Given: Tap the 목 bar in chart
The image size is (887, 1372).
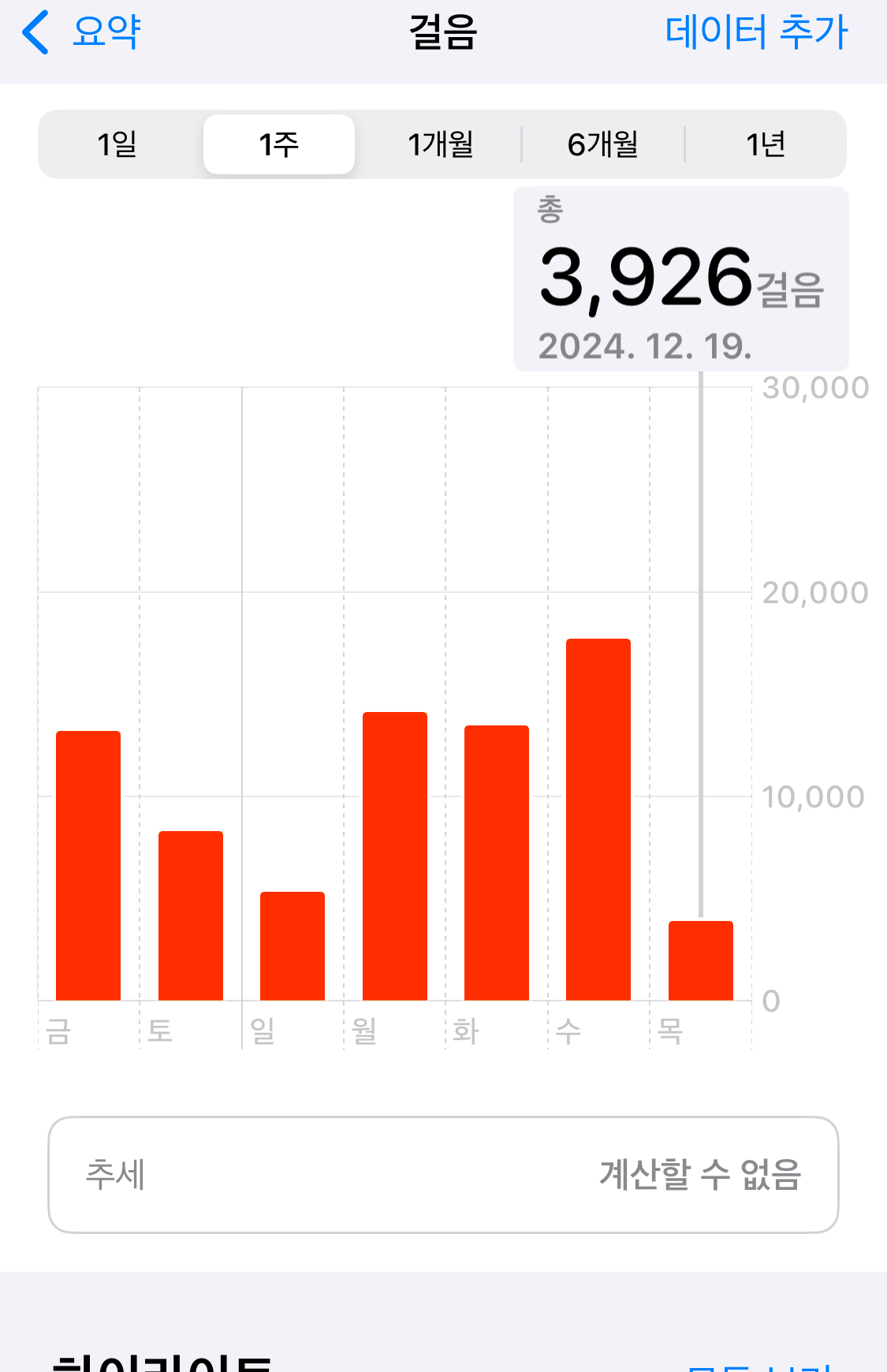Looking at the screenshot, I should 701,960.
